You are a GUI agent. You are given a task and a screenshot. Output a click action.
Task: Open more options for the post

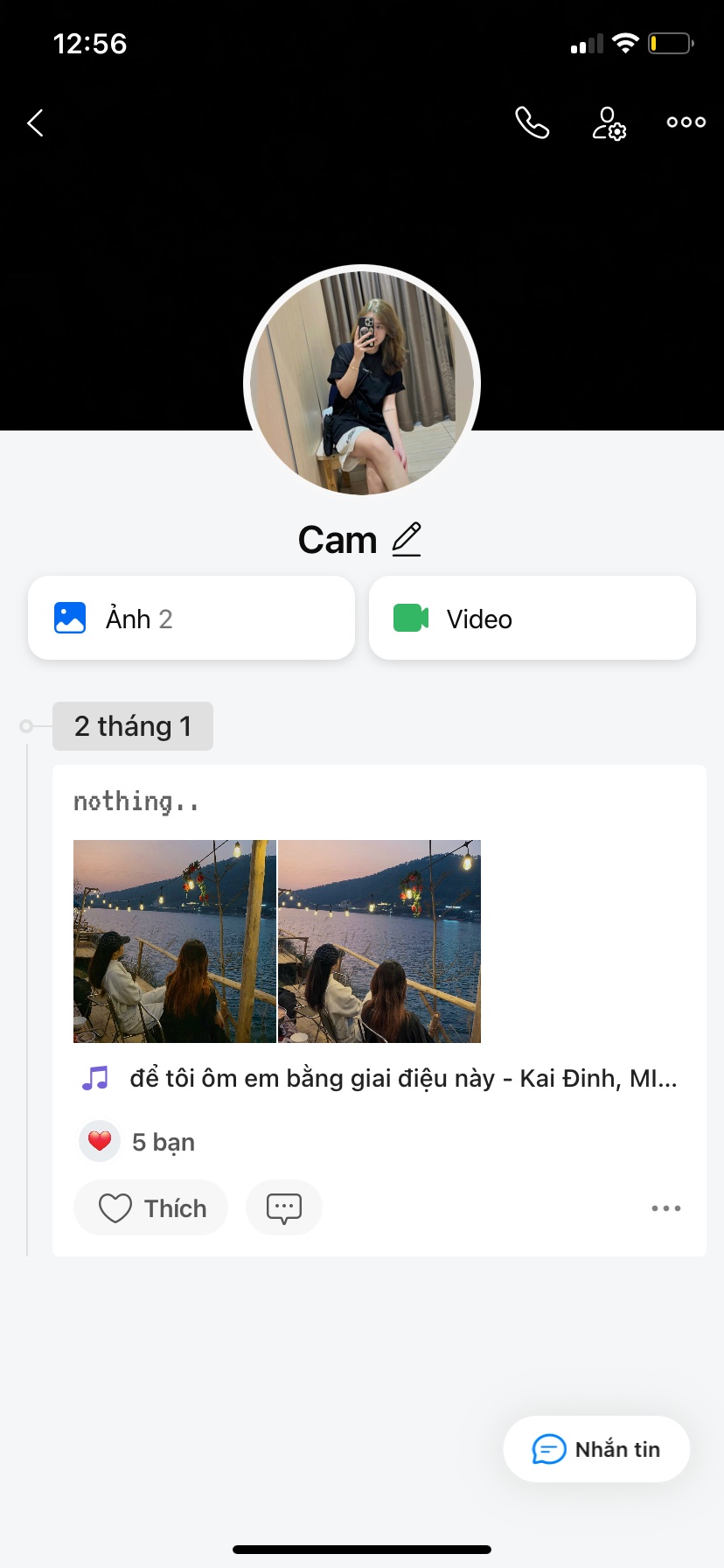click(665, 1208)
